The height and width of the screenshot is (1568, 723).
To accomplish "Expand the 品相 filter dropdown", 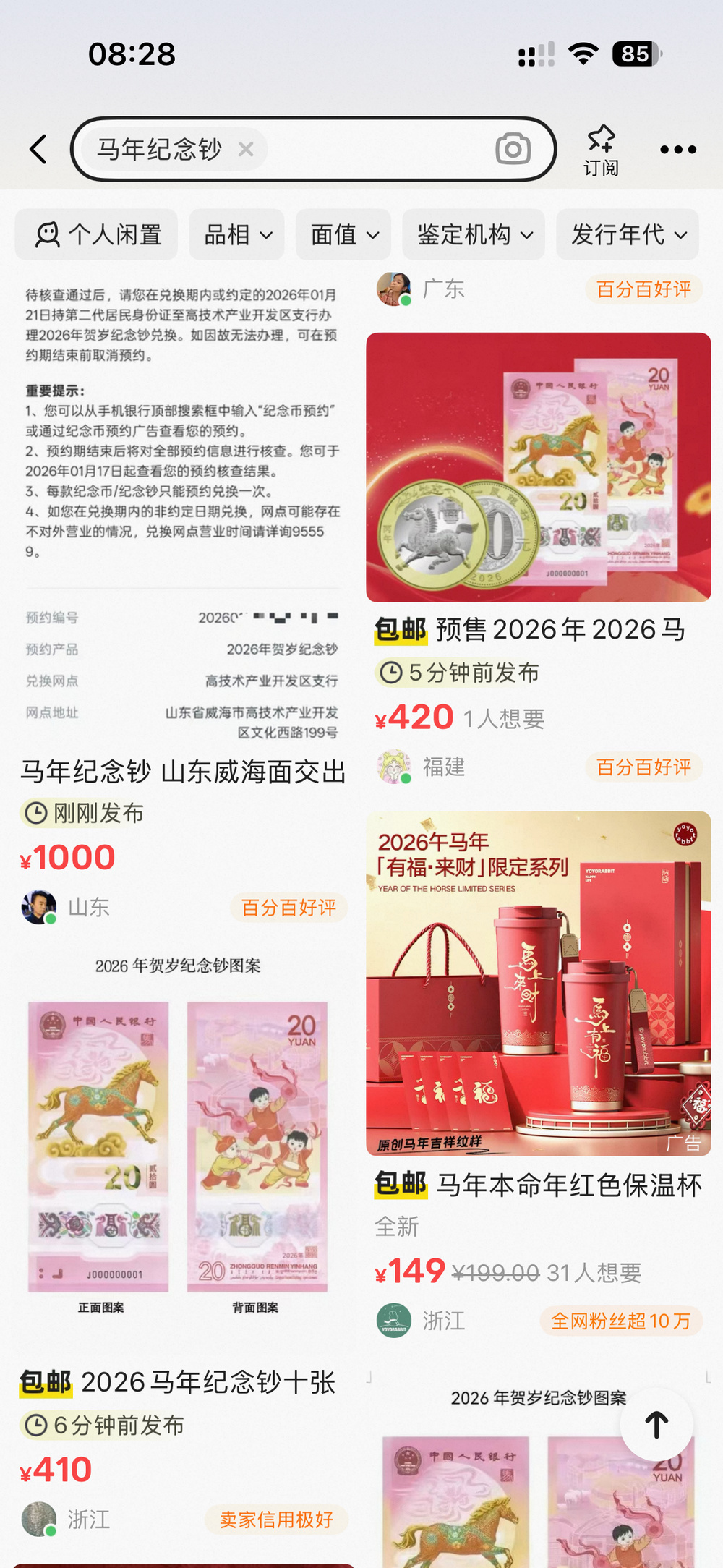I will (x=237, y=234).
